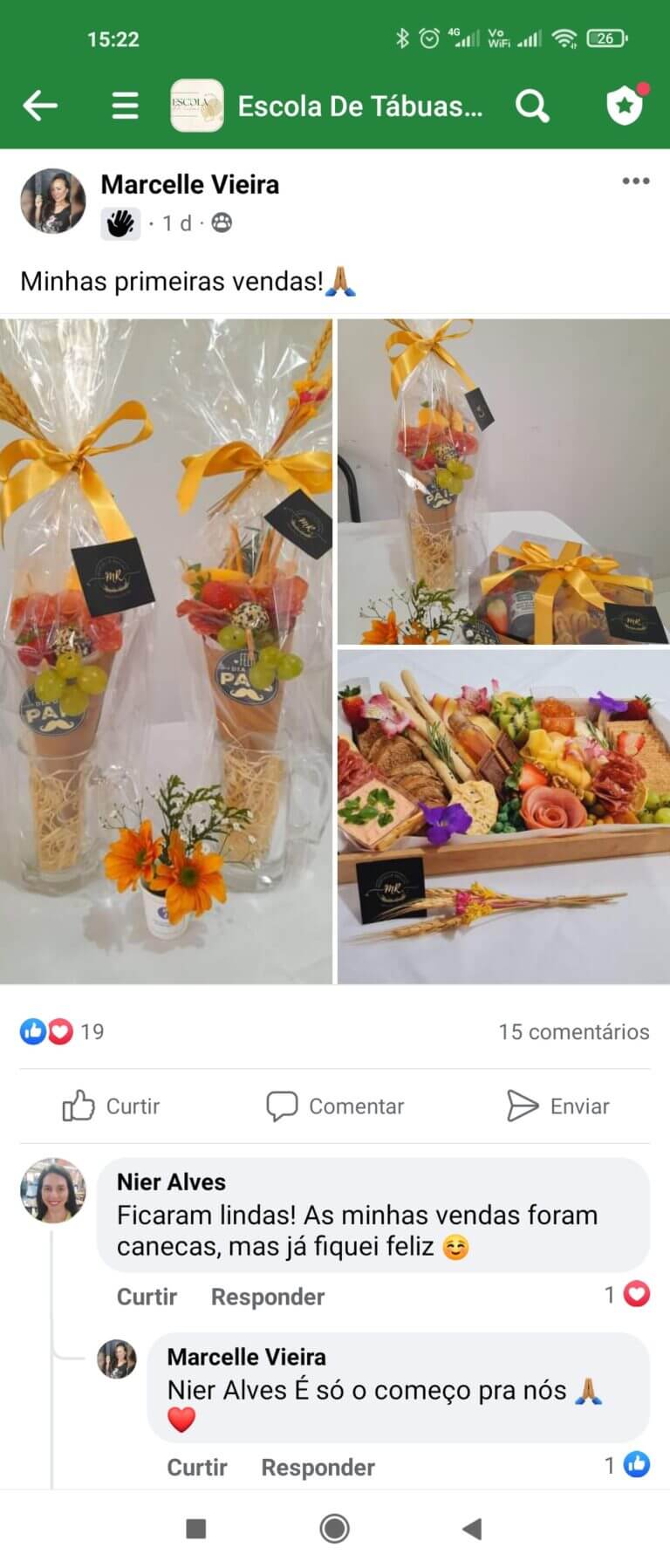670x1568 pixels.
Task: Open the shield star badge icon
Action: [x=625, y=106]
